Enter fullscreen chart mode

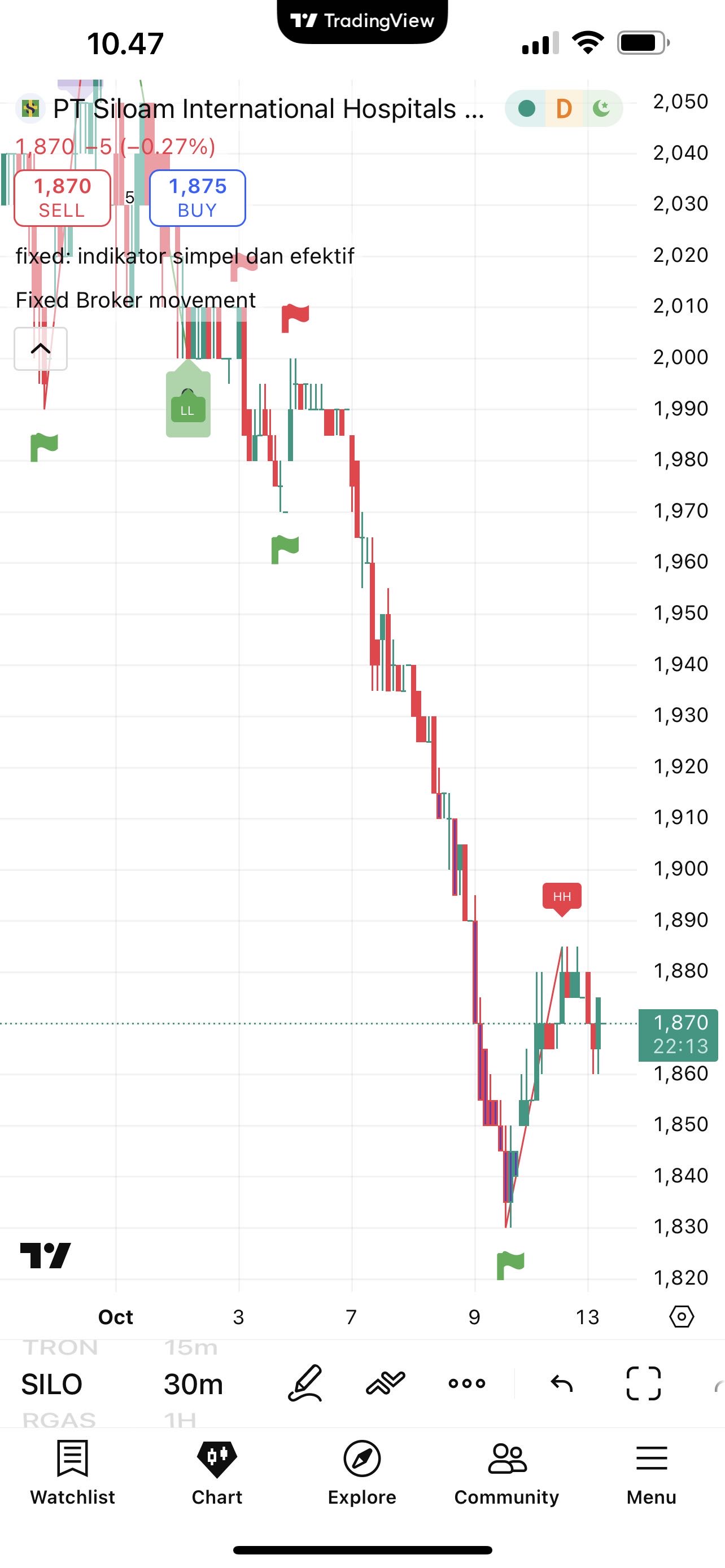(x=644, y=1383)
